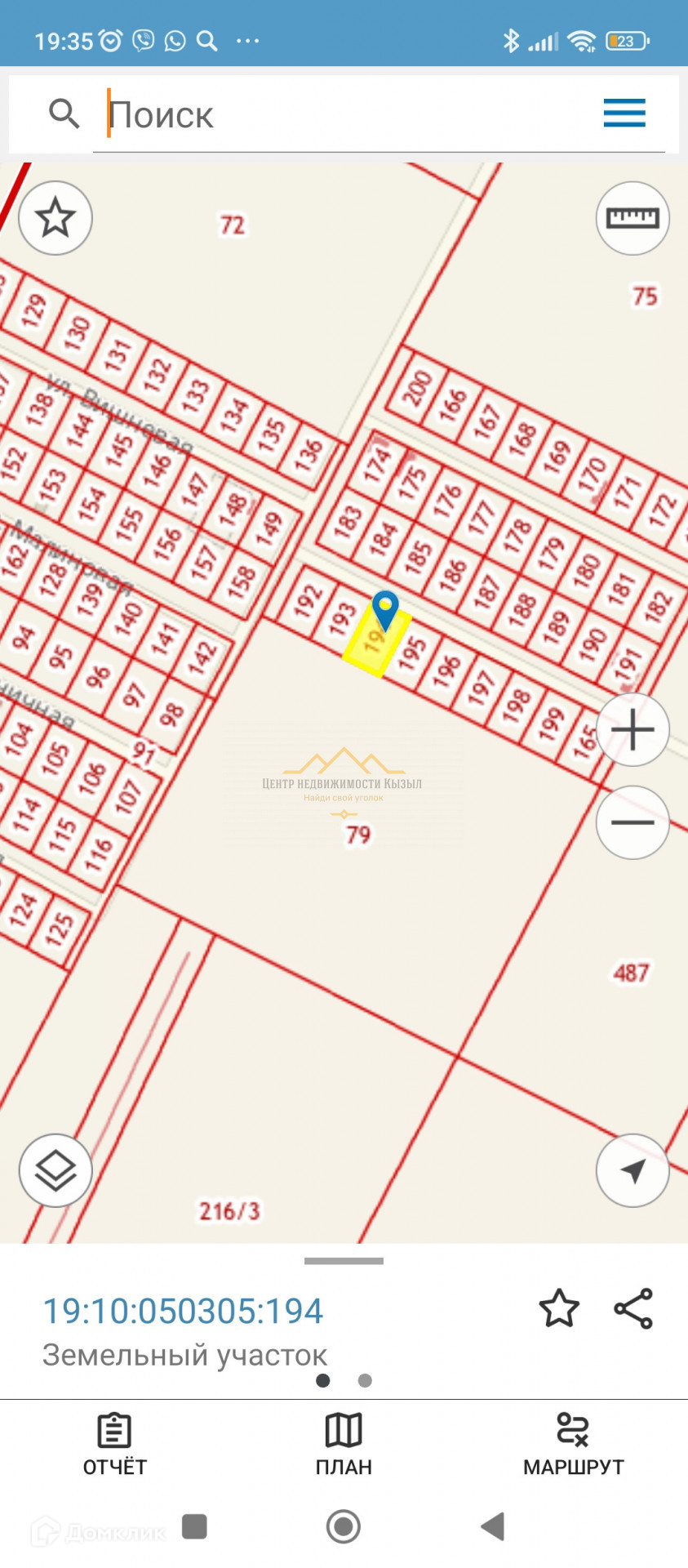The width and height of the screenshot is (688, 1568).
Task: Go back using system back button
Action: tap(493, 1526)
